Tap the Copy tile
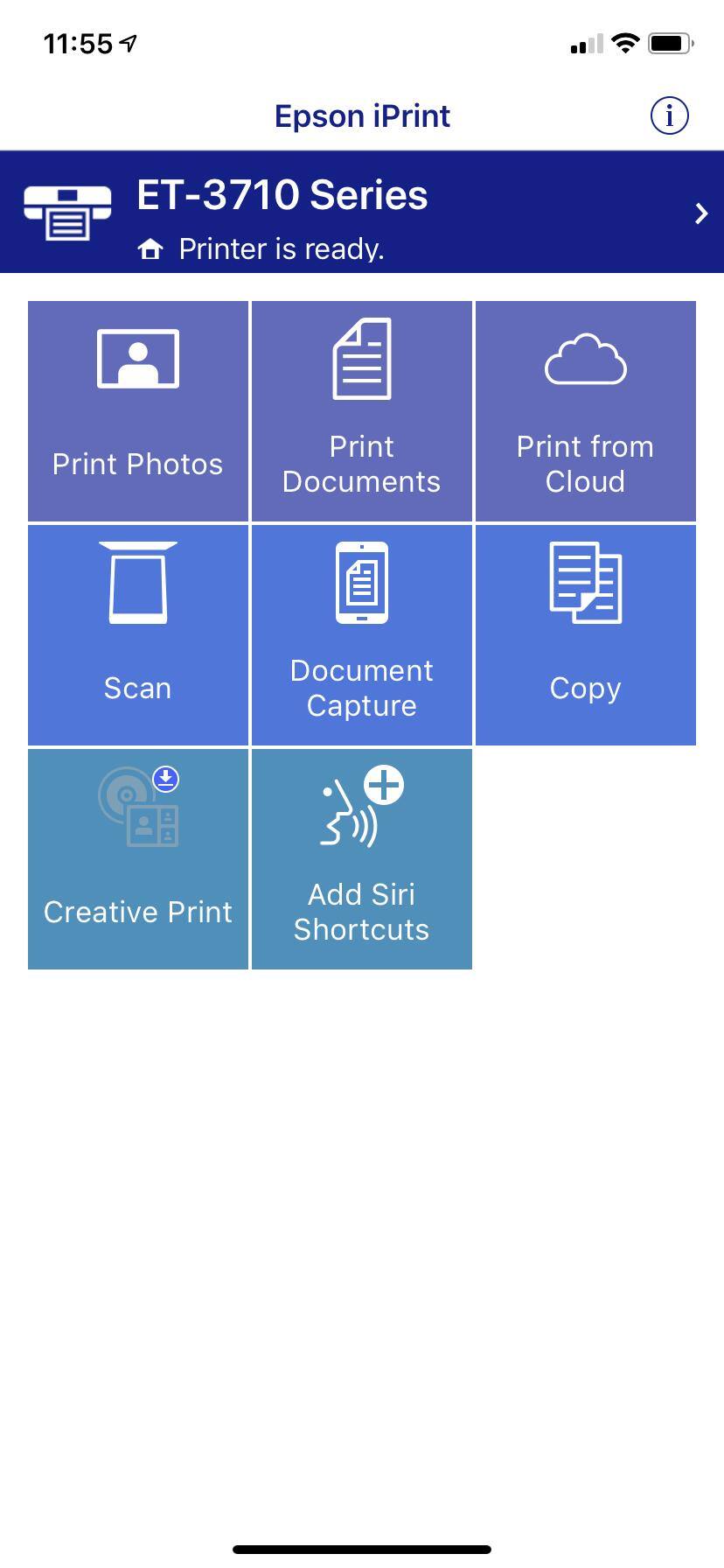Image resolution: width=724 pixels, height=1568 pixels. pos(586,635)
